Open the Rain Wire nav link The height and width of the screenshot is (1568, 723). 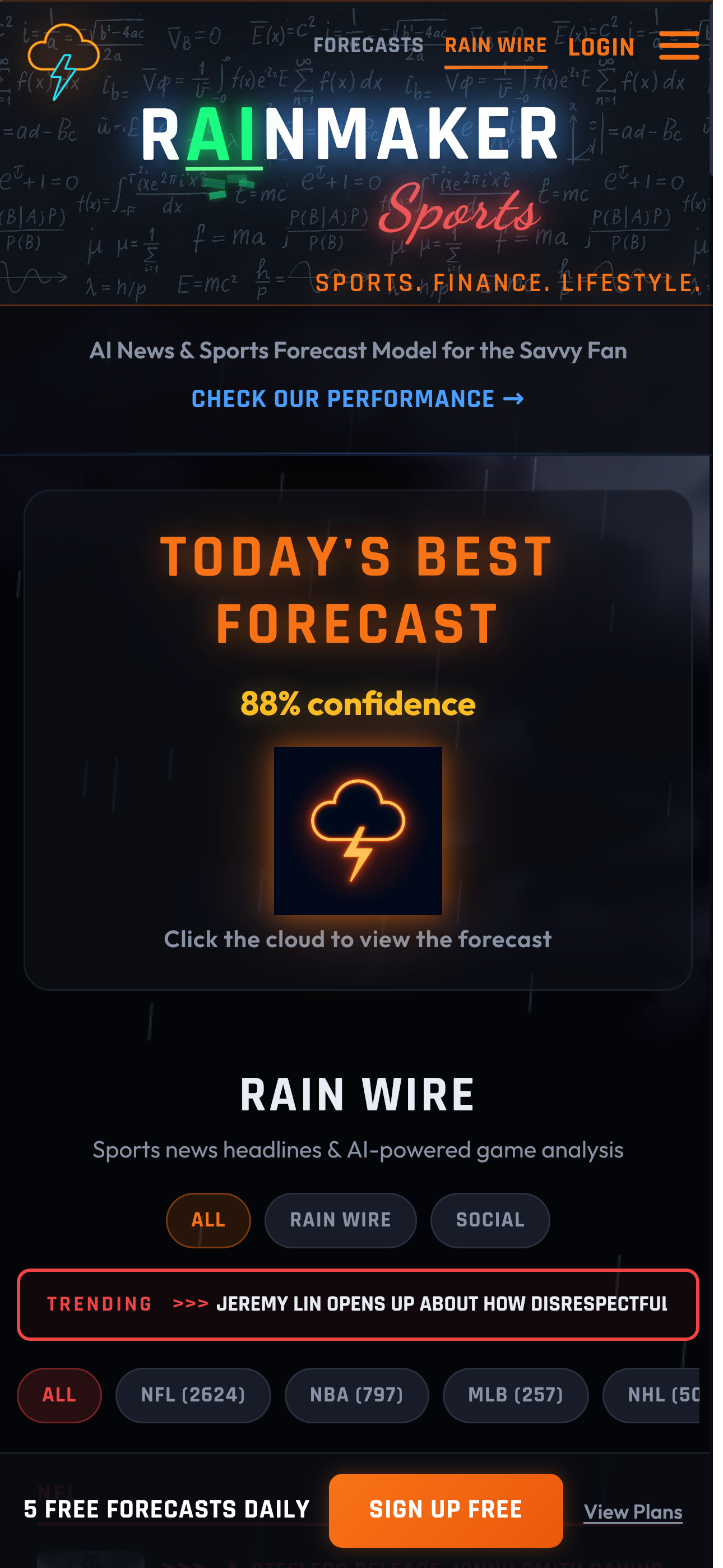[495, 45]
